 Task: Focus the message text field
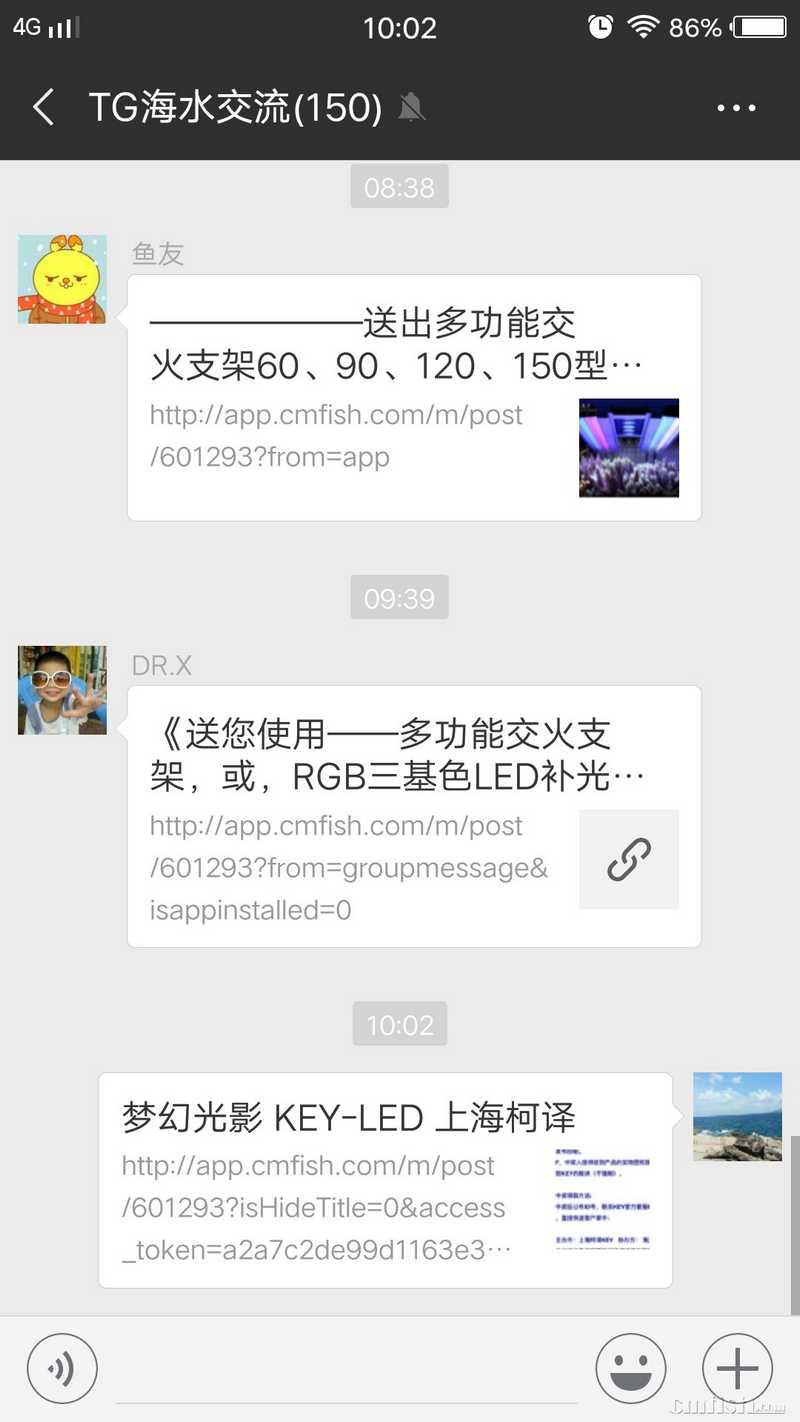(346, 1370)
